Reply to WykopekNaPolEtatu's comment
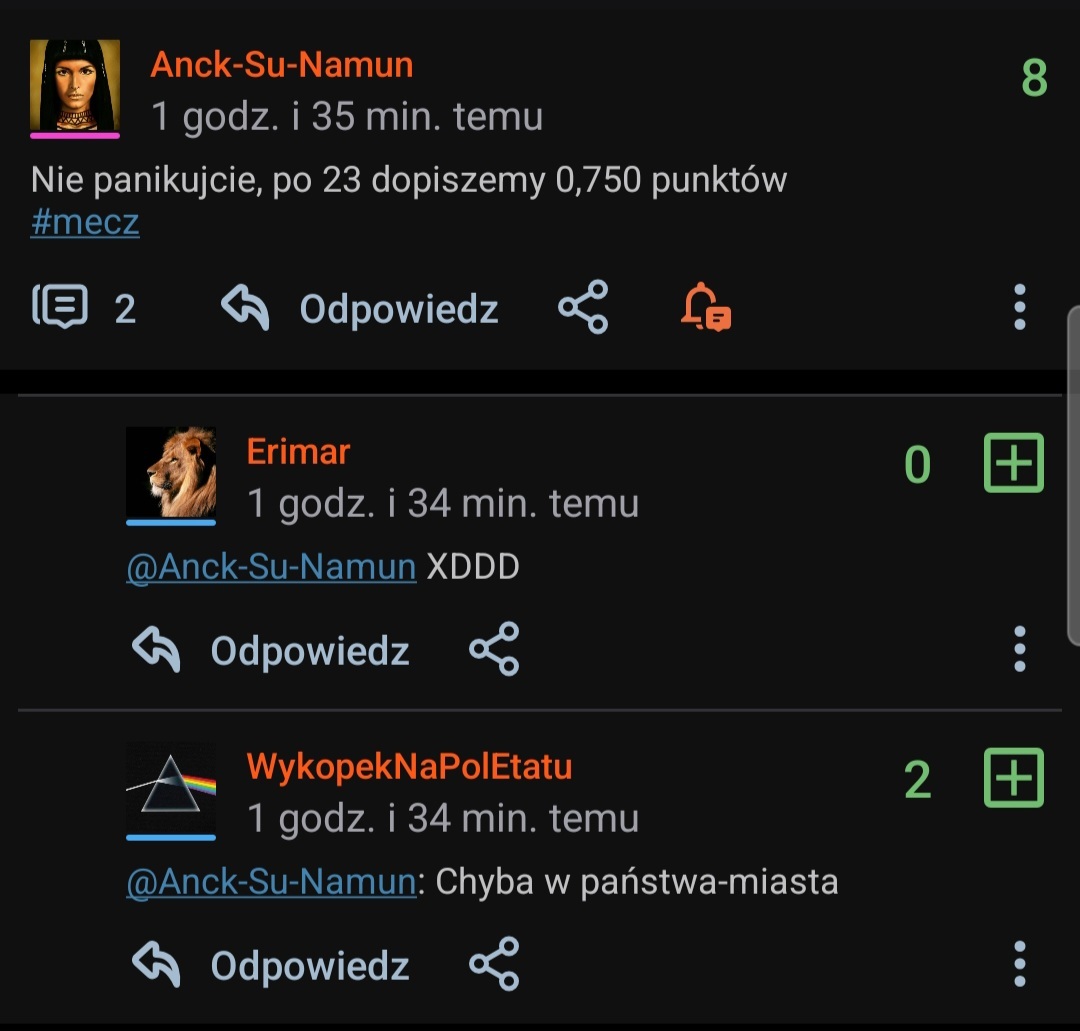This screenshot has width=1080, height=1031. [x=271, y=965]
